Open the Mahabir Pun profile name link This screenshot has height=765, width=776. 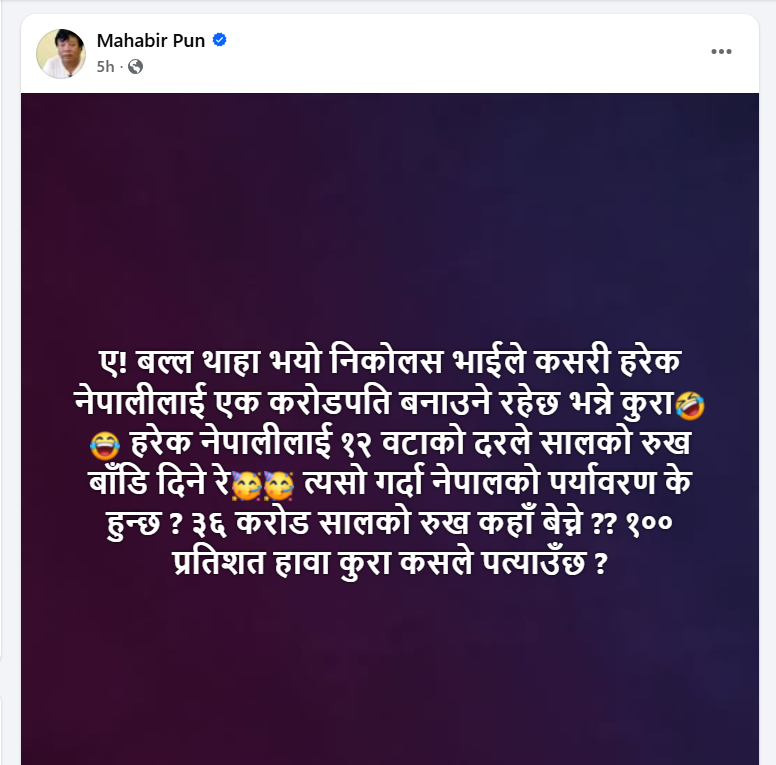coord(150,40)
